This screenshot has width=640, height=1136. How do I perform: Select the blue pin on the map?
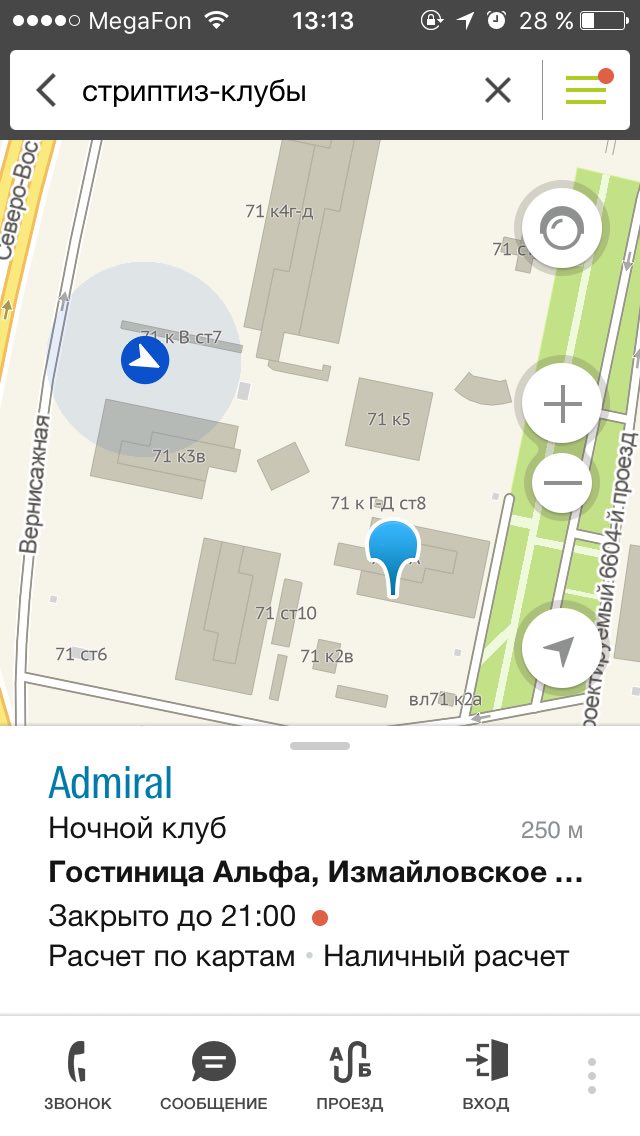394,552
